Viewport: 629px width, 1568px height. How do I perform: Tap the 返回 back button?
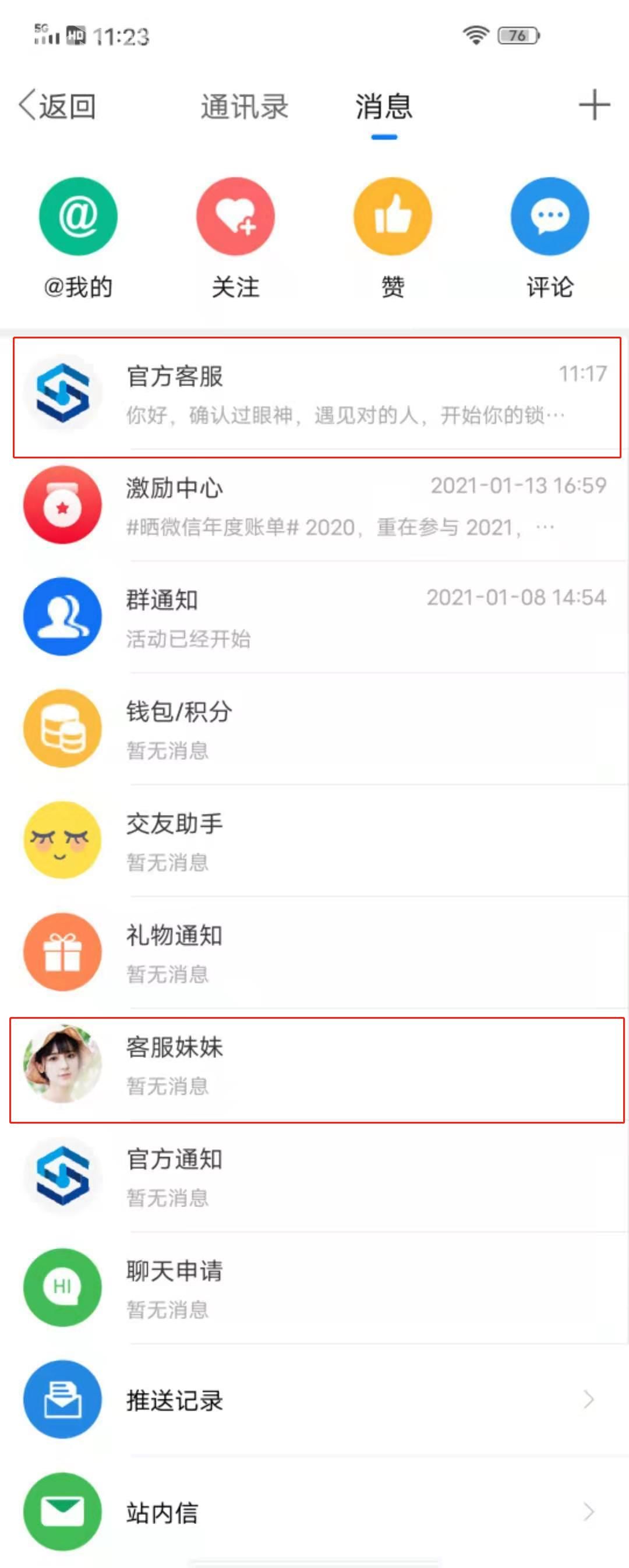56,106
